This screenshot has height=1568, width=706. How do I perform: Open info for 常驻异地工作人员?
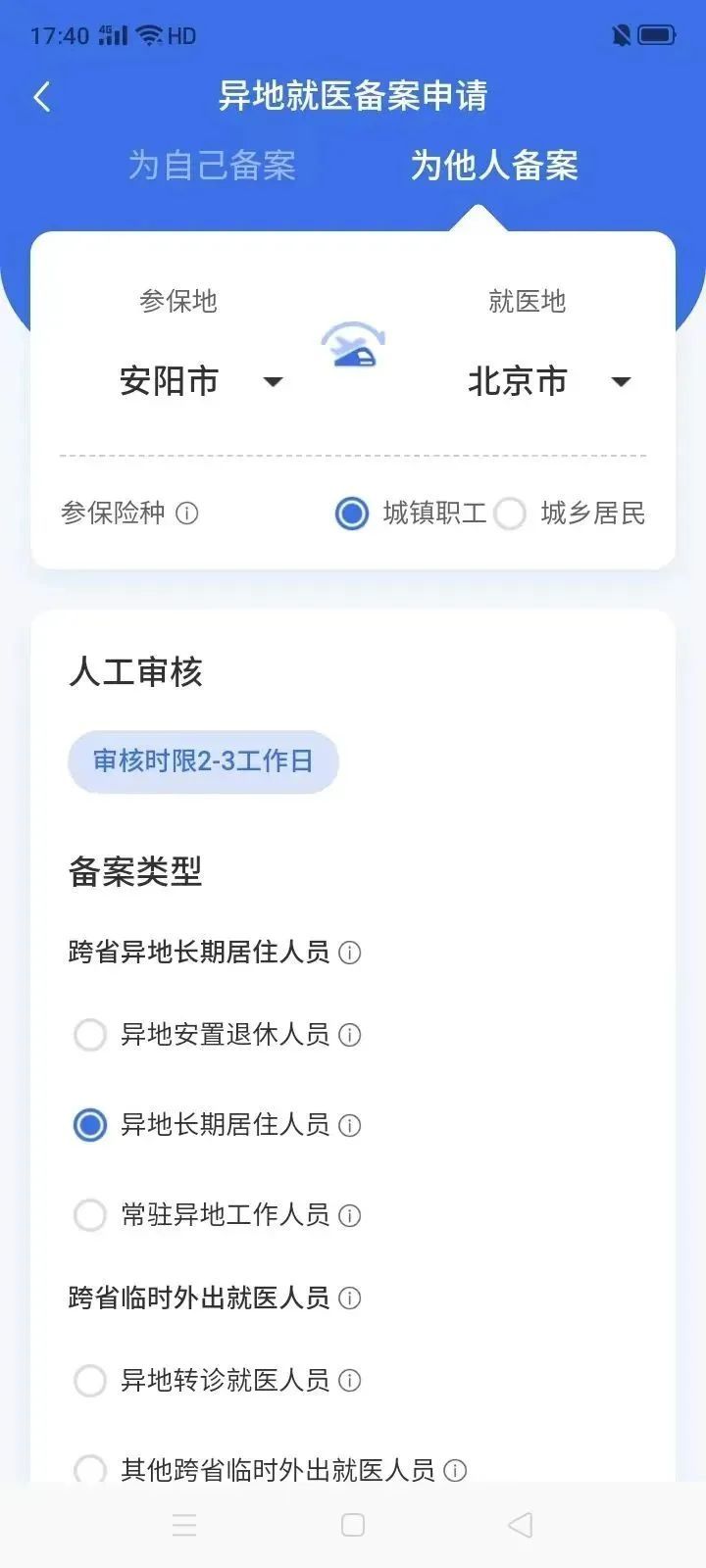point(350,1215)
